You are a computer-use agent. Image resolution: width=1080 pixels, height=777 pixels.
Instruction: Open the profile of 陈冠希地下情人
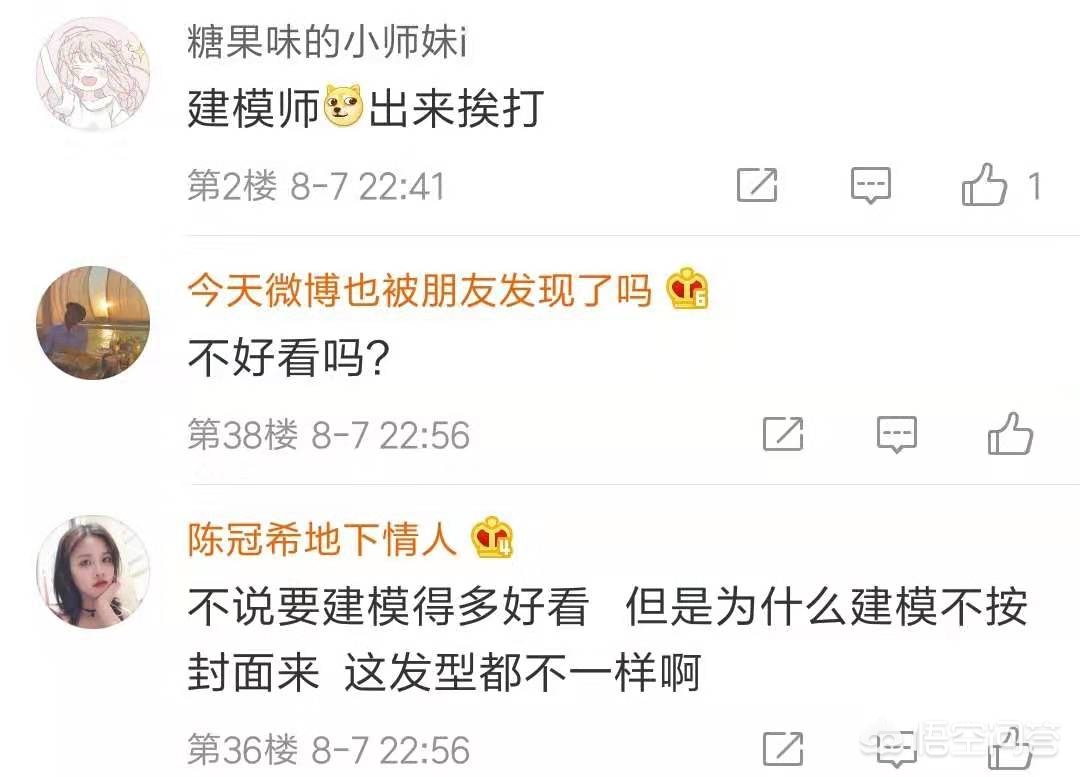(x=322, y=539)
